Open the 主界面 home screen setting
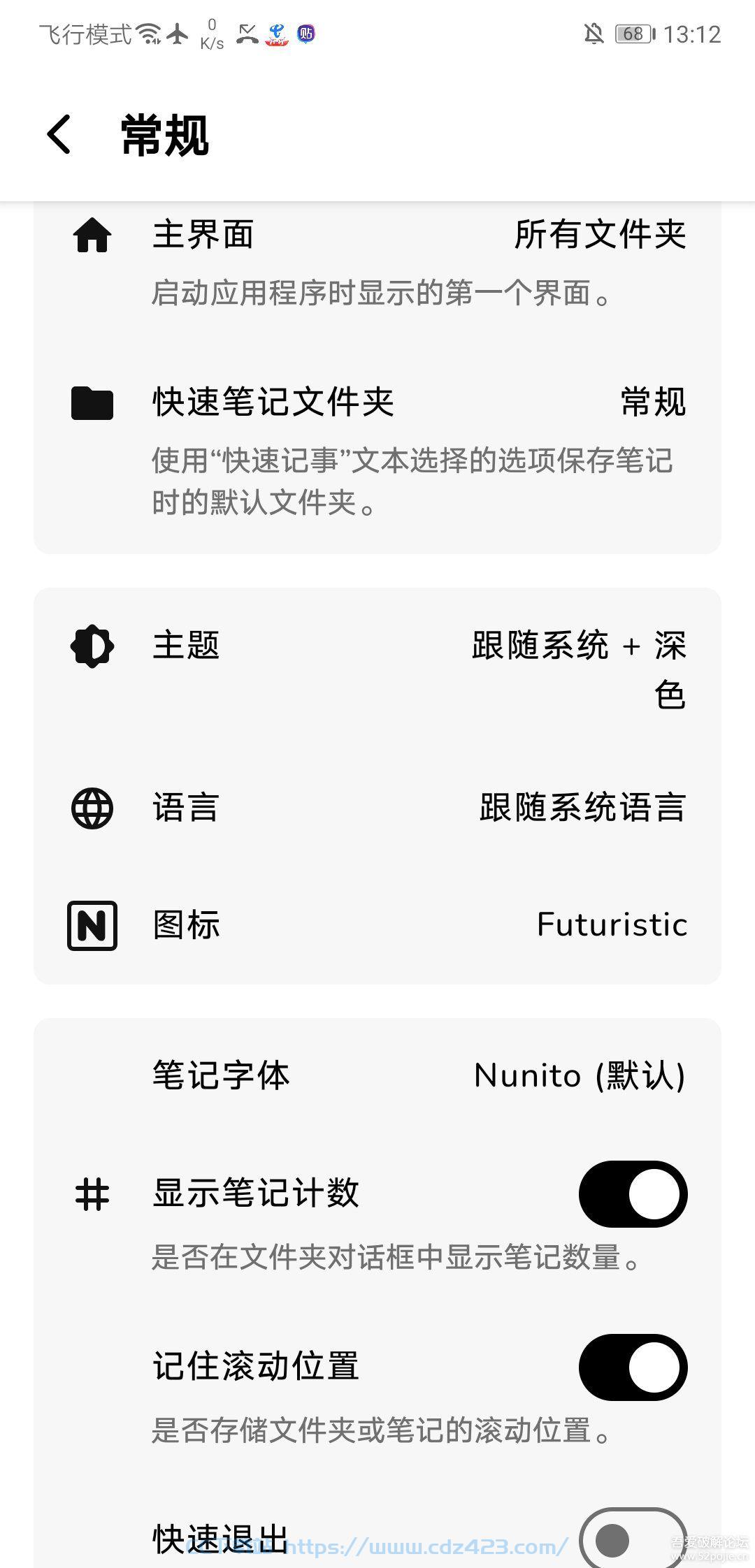Viewport: 755px width, 1568px height. 377,262
